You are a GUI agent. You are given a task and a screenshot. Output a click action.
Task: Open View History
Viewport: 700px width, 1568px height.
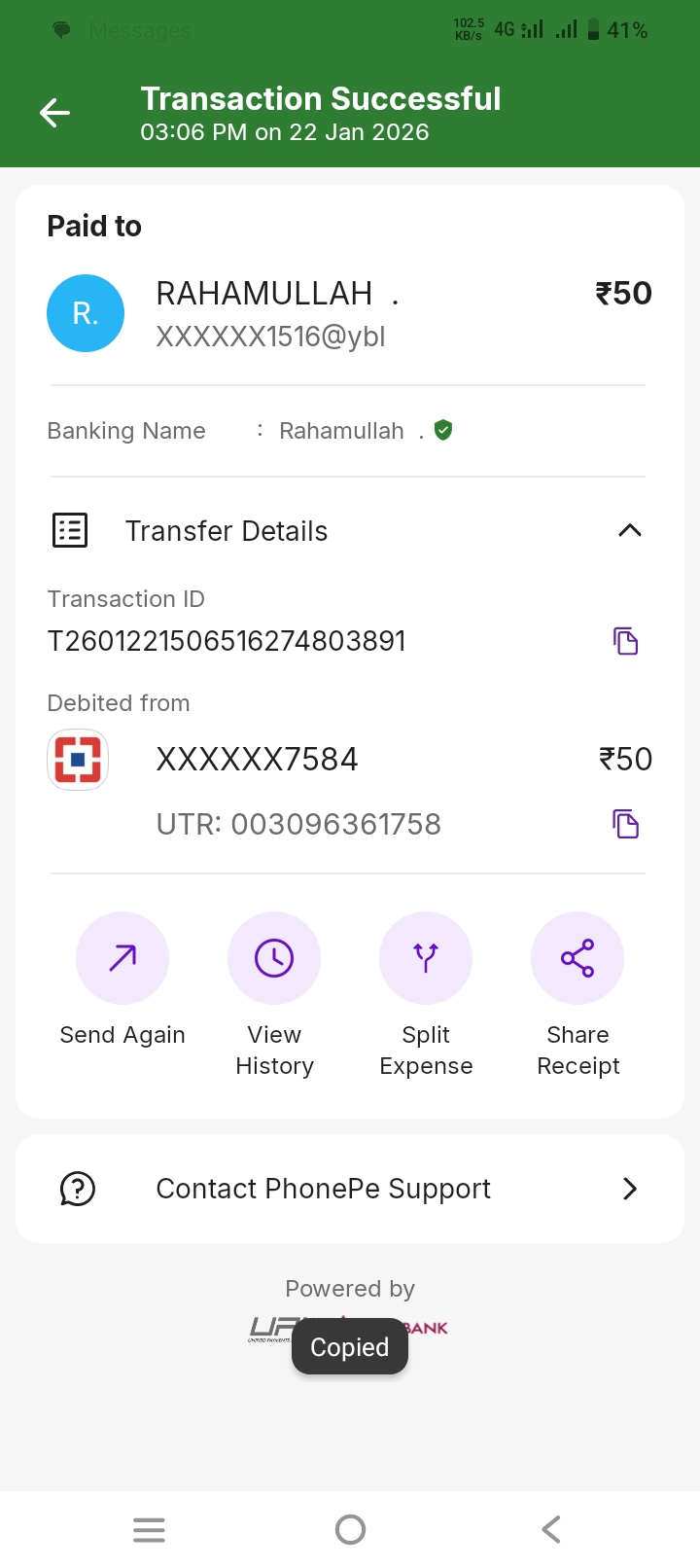pos(274,958)
